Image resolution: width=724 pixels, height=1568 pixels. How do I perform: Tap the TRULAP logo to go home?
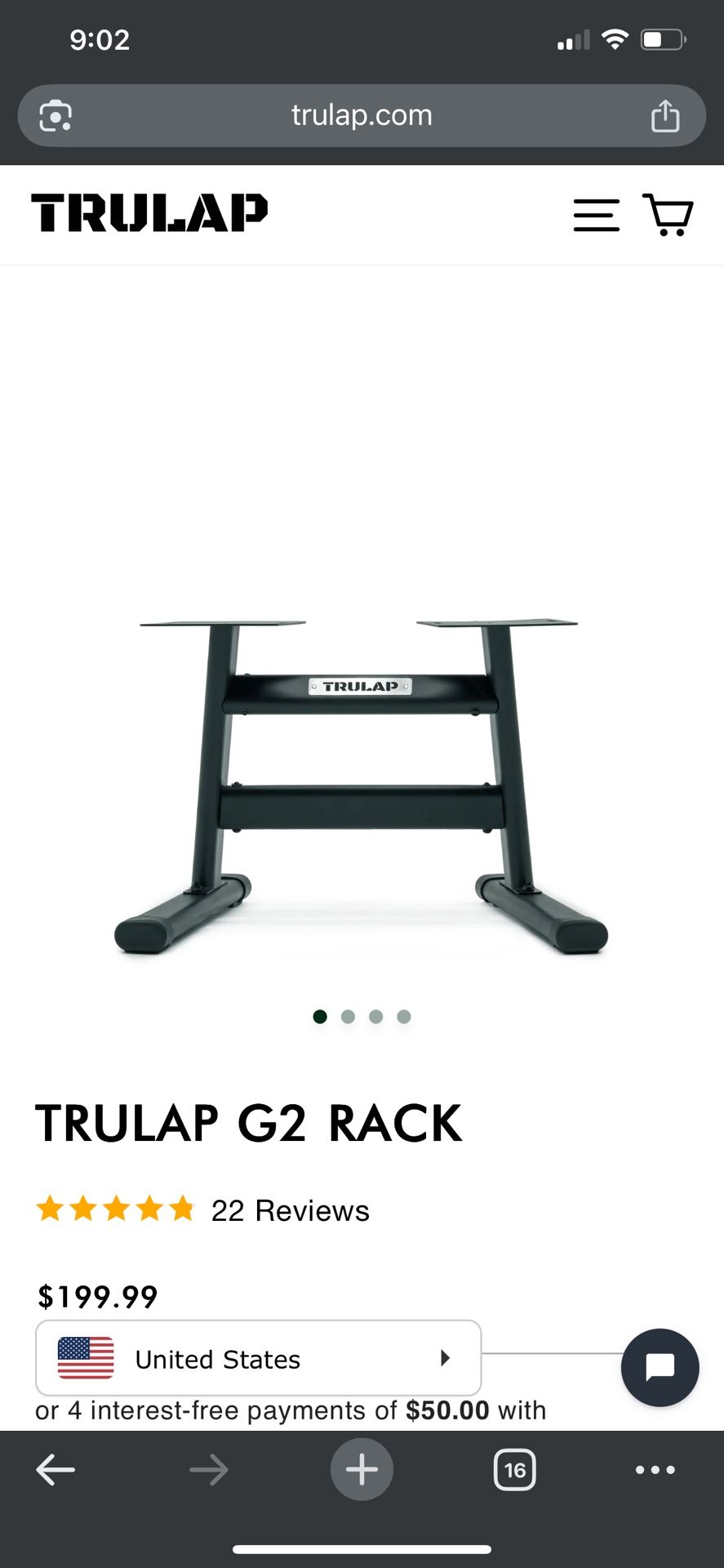click(149, 212)
